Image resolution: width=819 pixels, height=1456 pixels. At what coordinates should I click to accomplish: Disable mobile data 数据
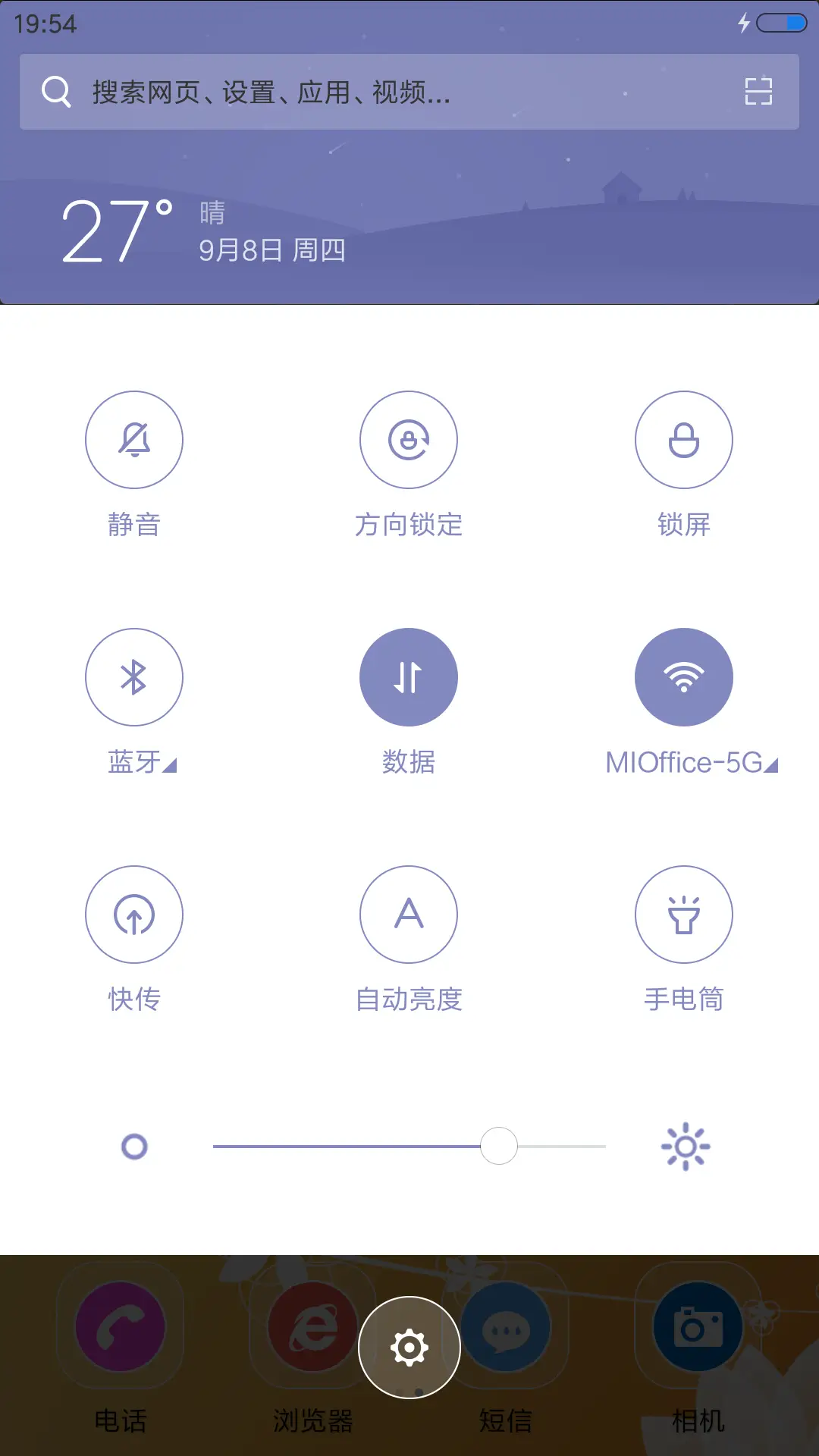pos(409,677)
